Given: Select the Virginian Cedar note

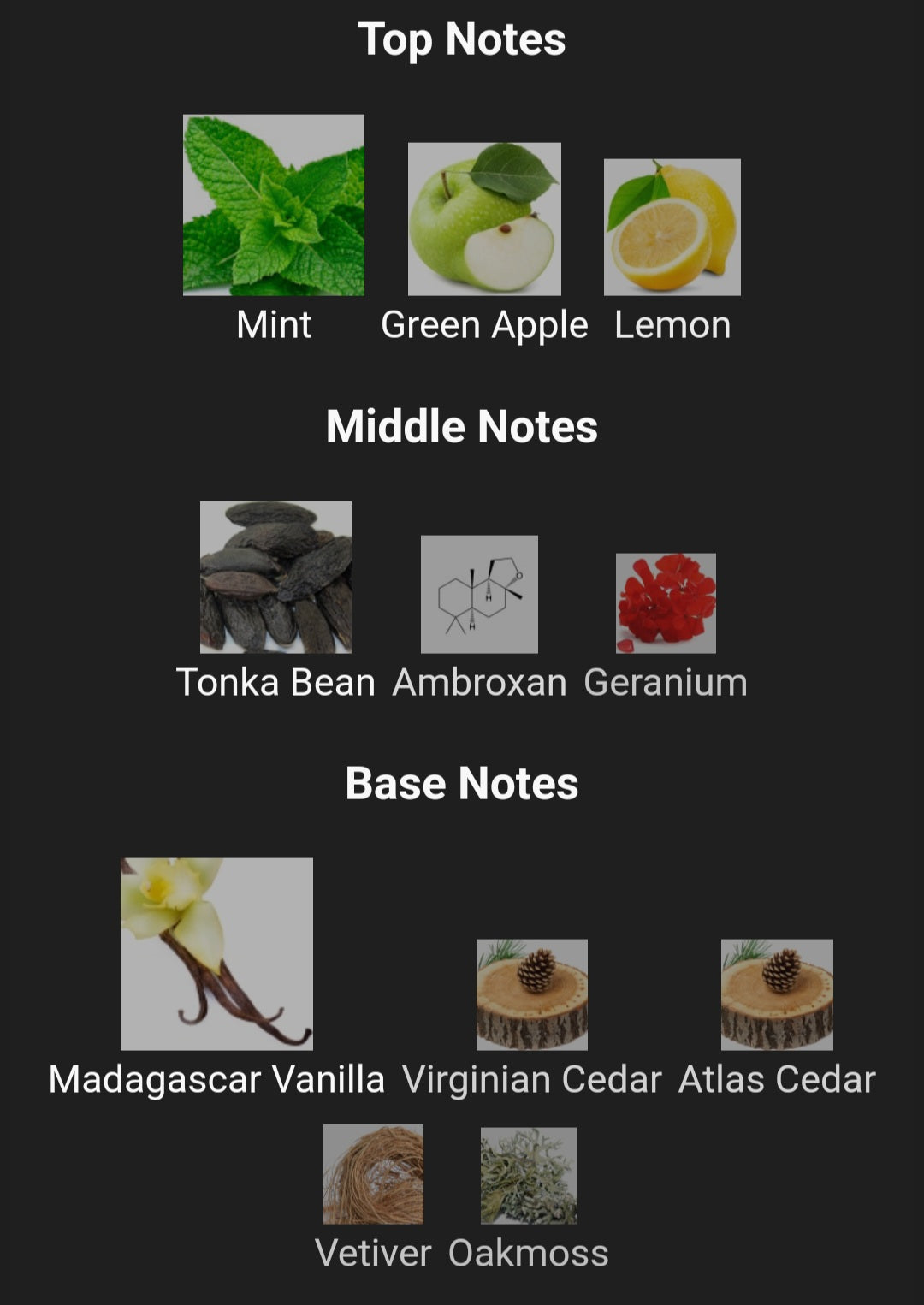Looking at the screenshot, I should [x=532, y=994].
